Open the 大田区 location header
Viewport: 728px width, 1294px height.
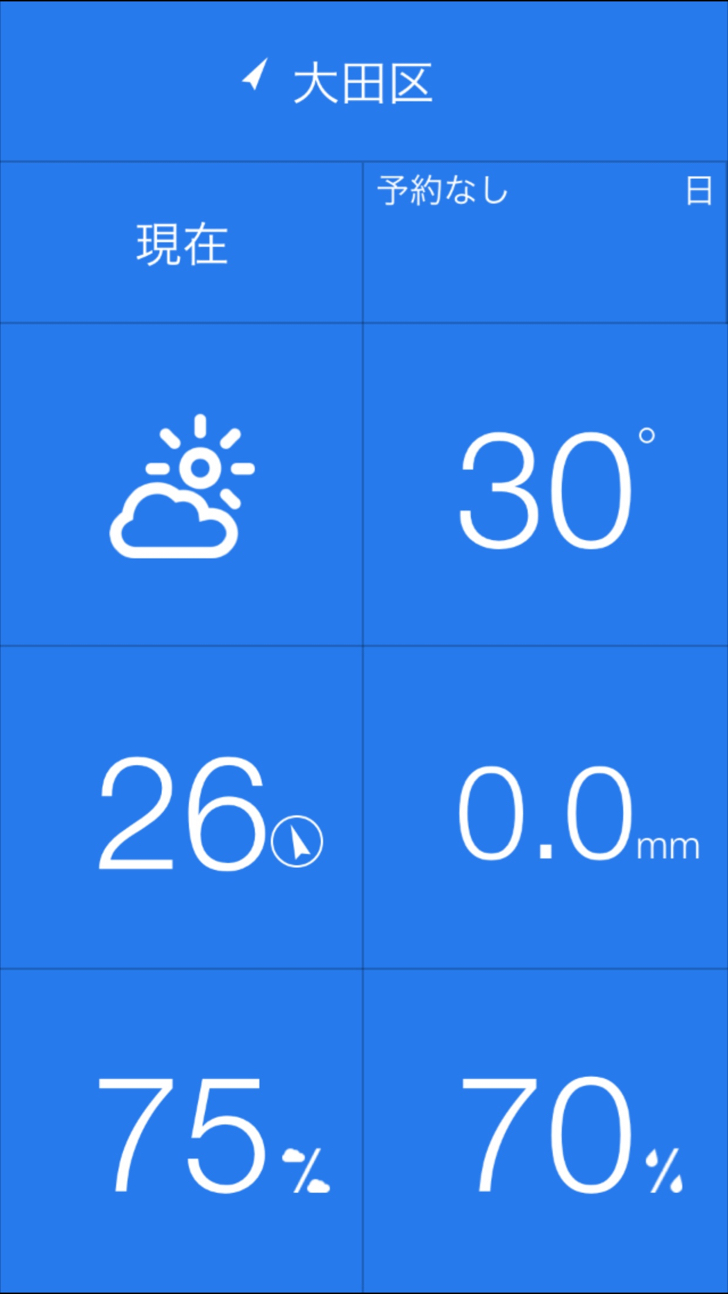(363, 81)
